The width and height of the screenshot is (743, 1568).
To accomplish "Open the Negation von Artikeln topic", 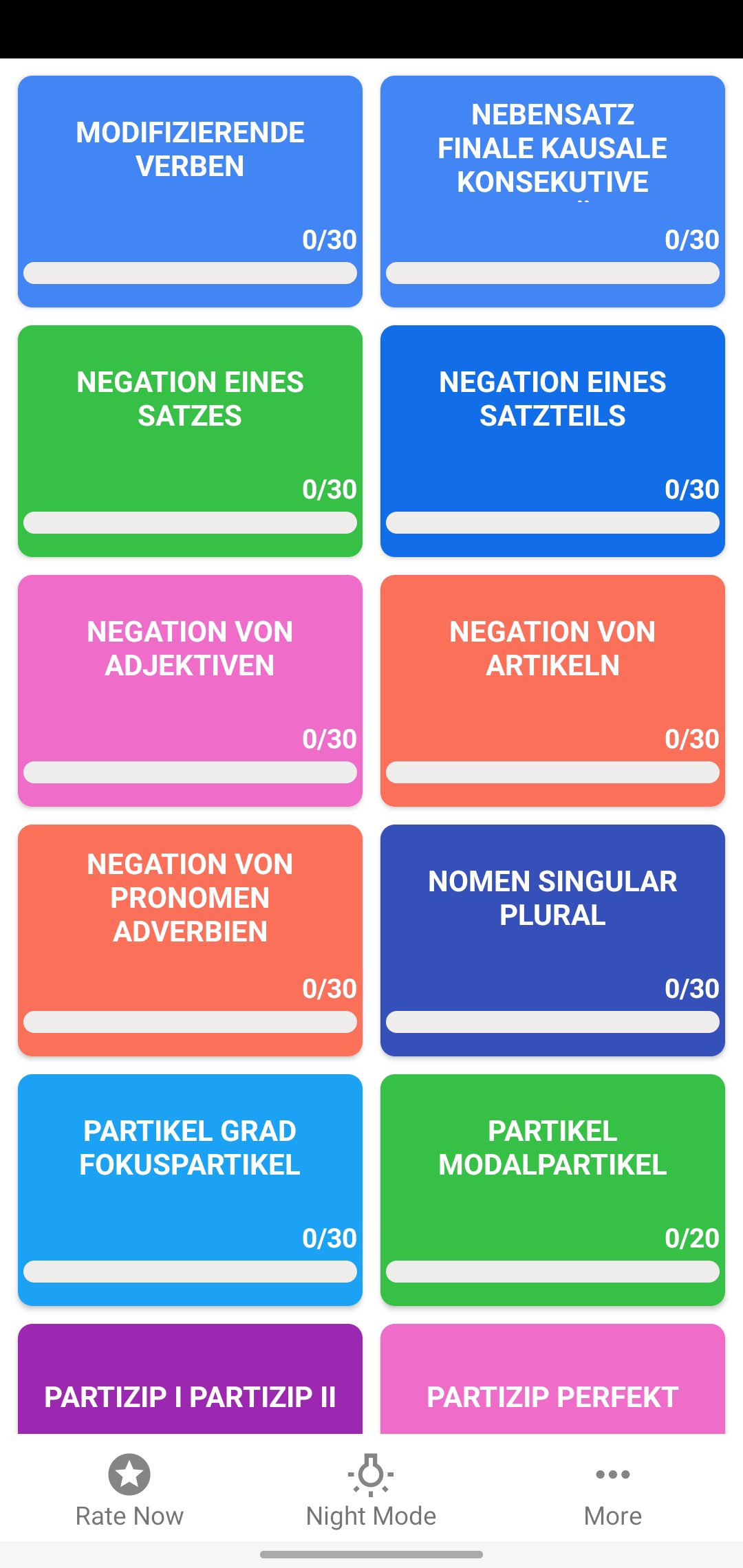I will tap(552, 690).
